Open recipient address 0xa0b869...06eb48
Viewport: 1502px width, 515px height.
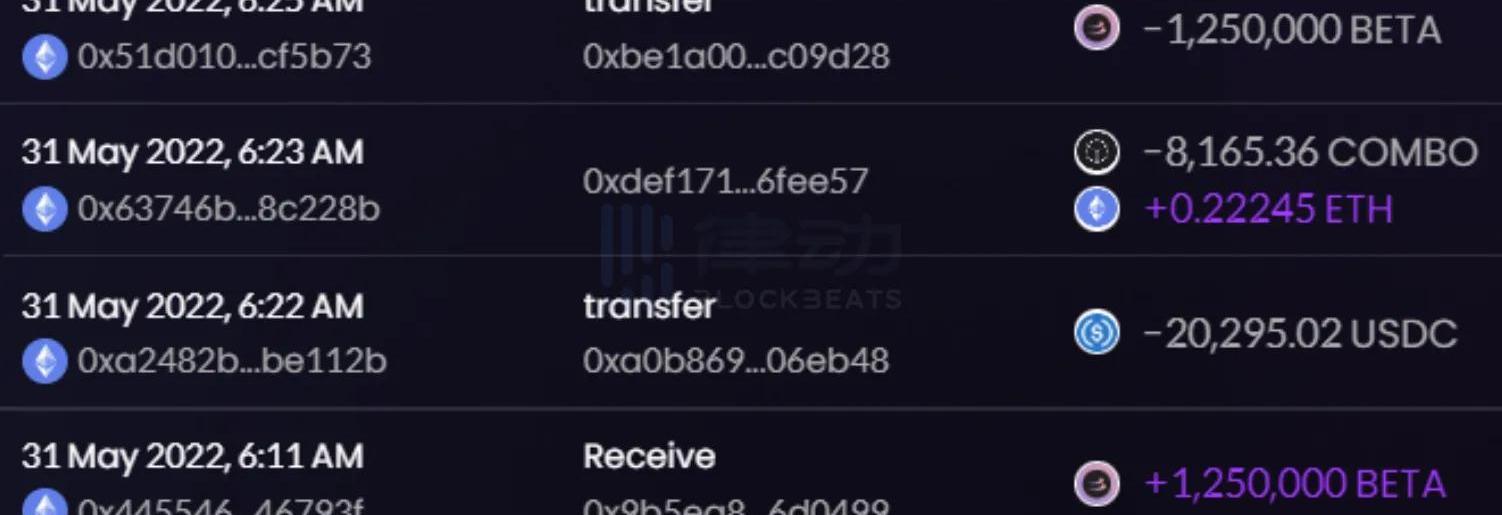[x=735, y=361]
